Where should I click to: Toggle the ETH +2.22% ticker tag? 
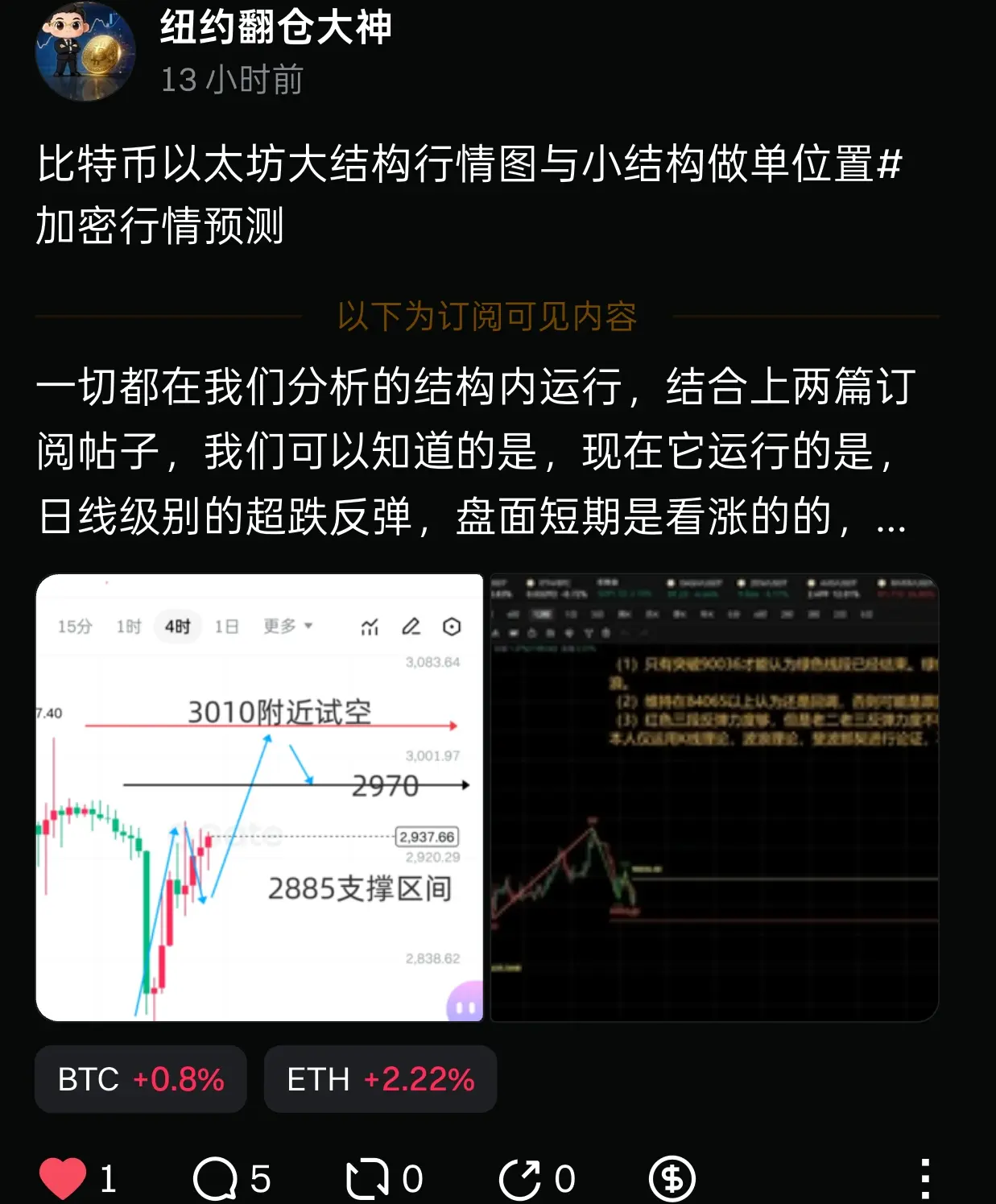click(x=379, y=1079)
